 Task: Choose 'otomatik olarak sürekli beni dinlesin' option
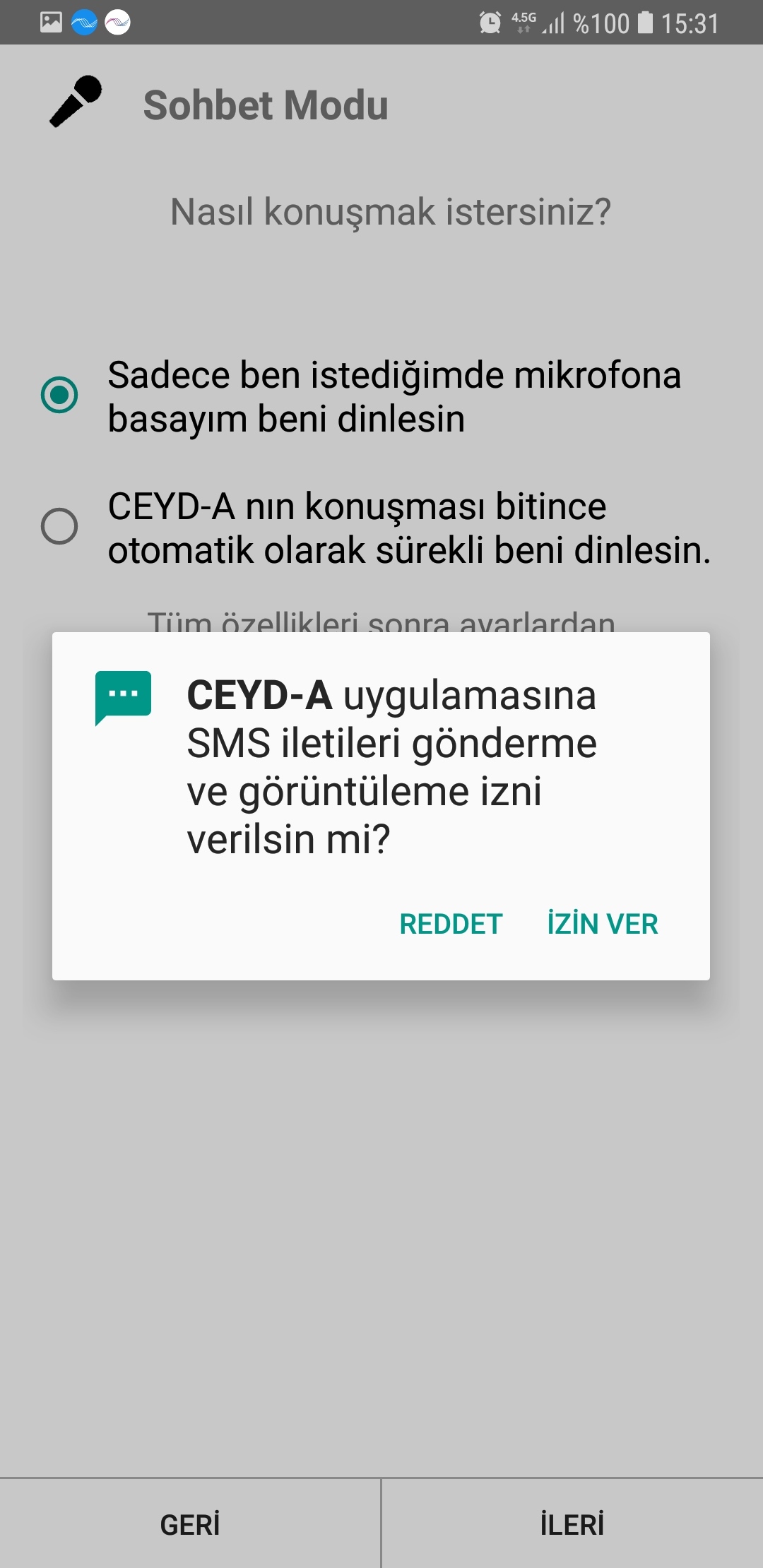pos(60,526)
